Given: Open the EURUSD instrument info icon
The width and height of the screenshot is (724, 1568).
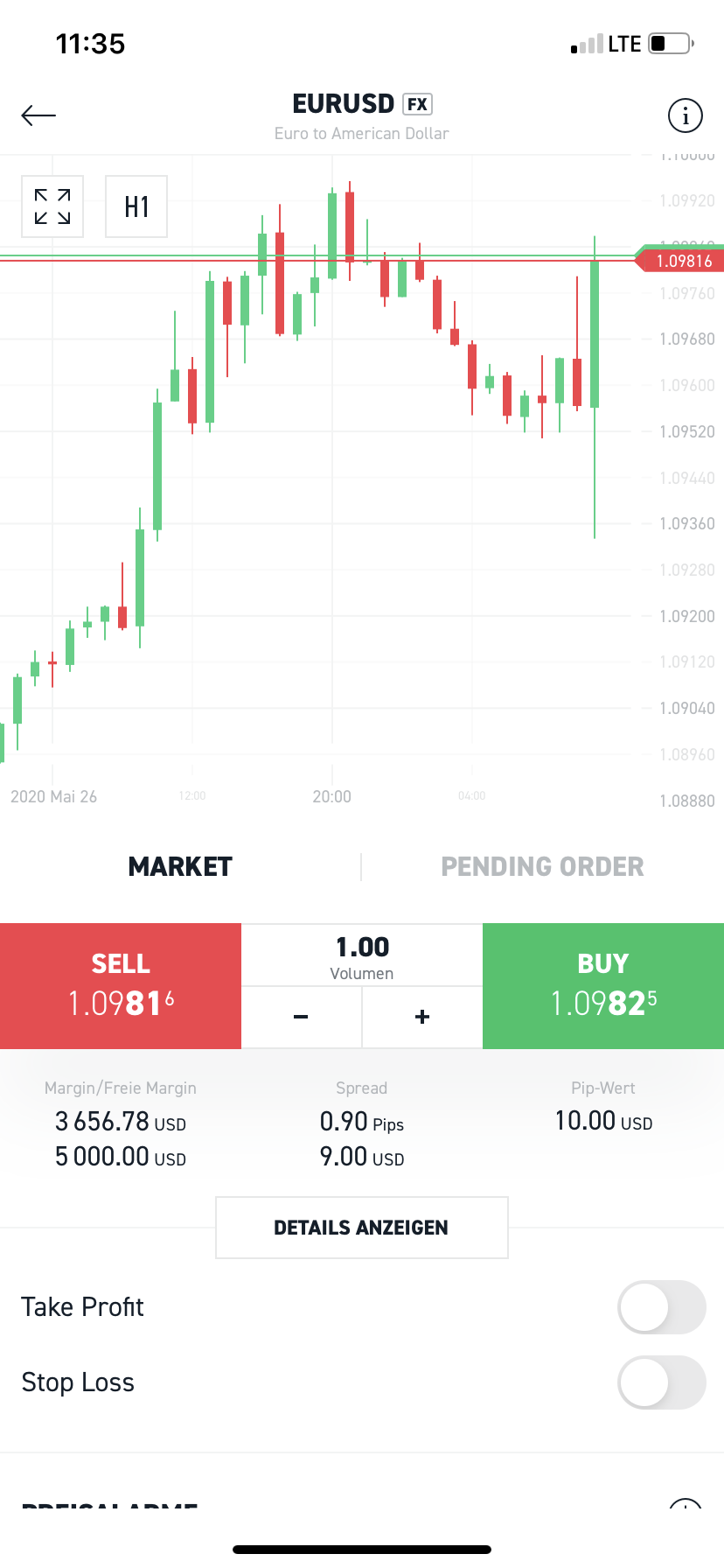Looking at the screenshot, I should point(685,115).
